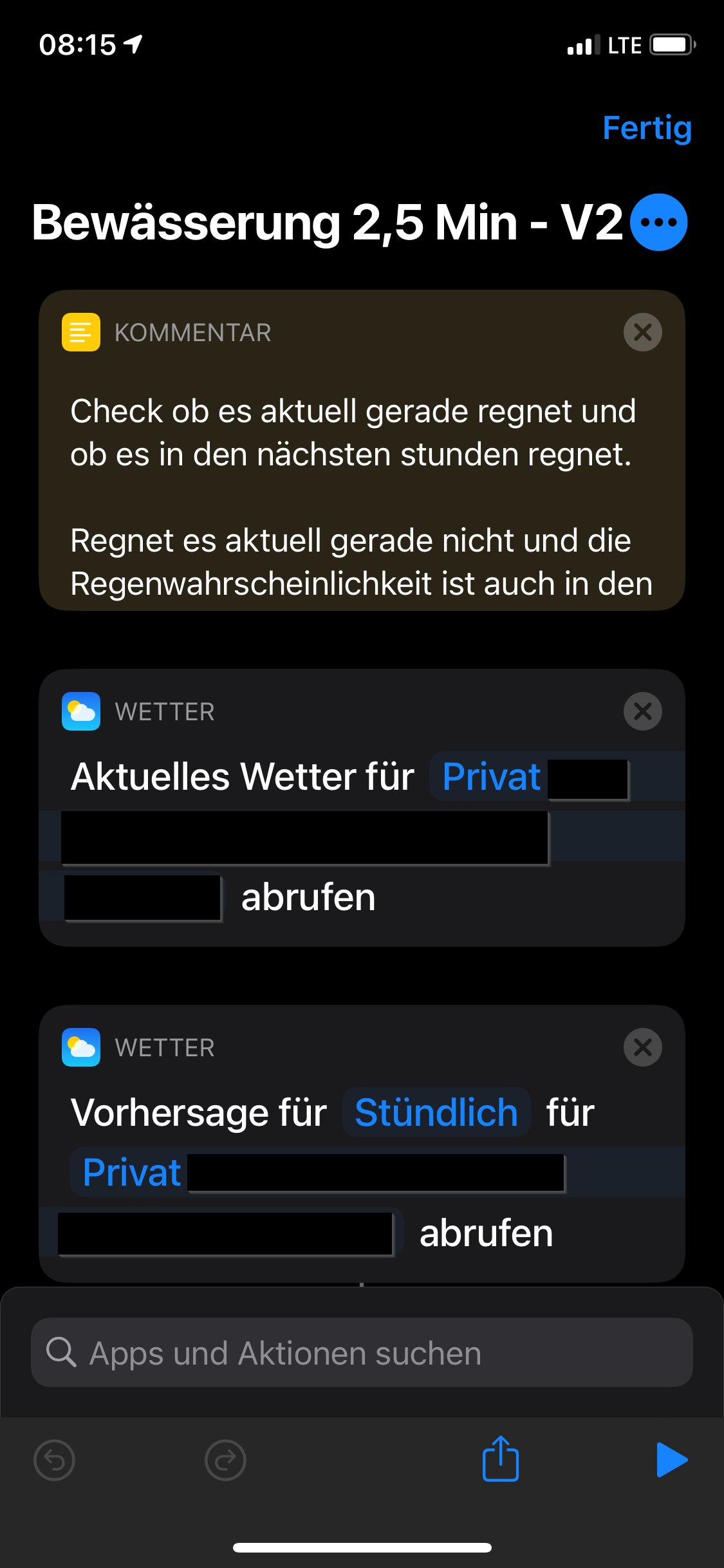
Task: Undo the last change
Action: pyautogui.click(x=54, y=1460)
